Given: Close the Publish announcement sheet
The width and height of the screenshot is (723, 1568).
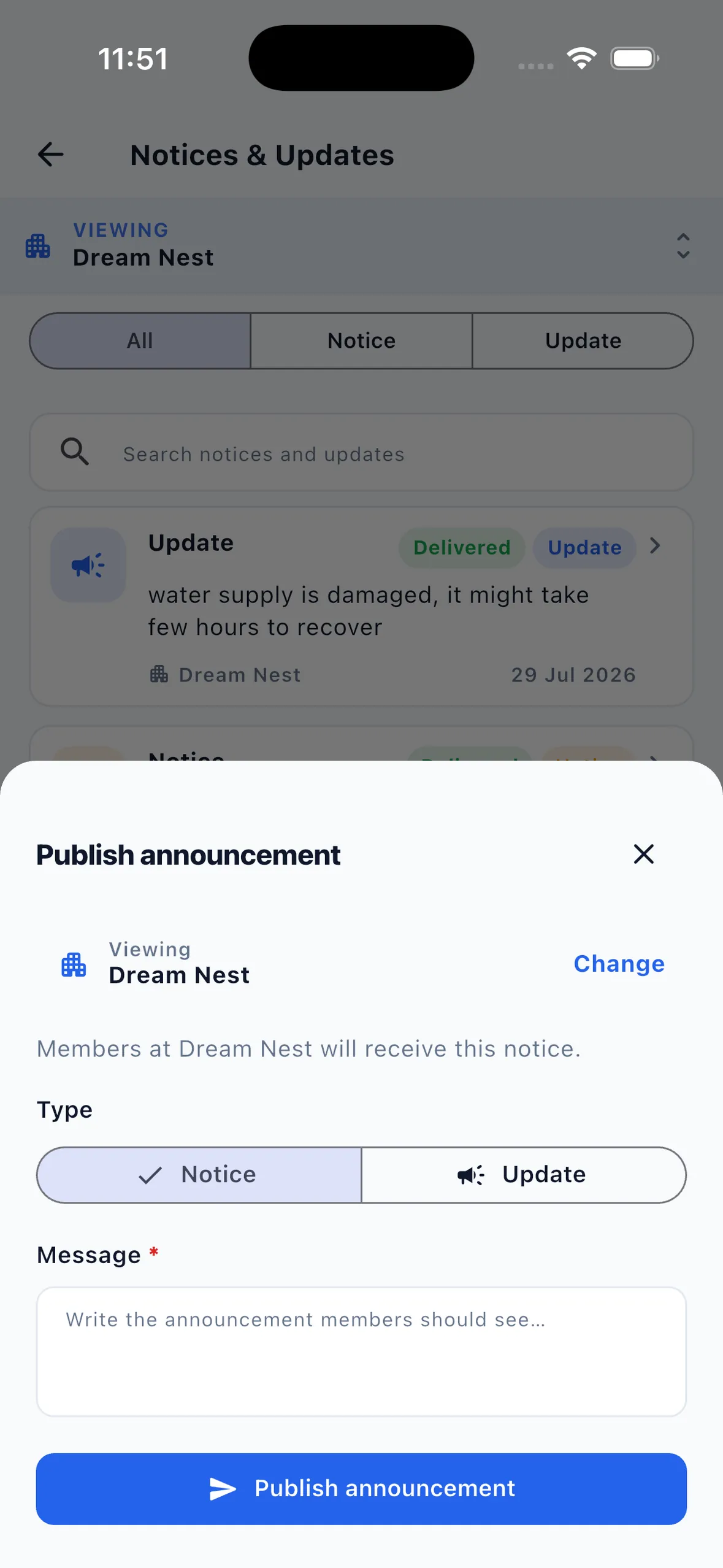Looking at the screenshot, I should click(643, 854).
